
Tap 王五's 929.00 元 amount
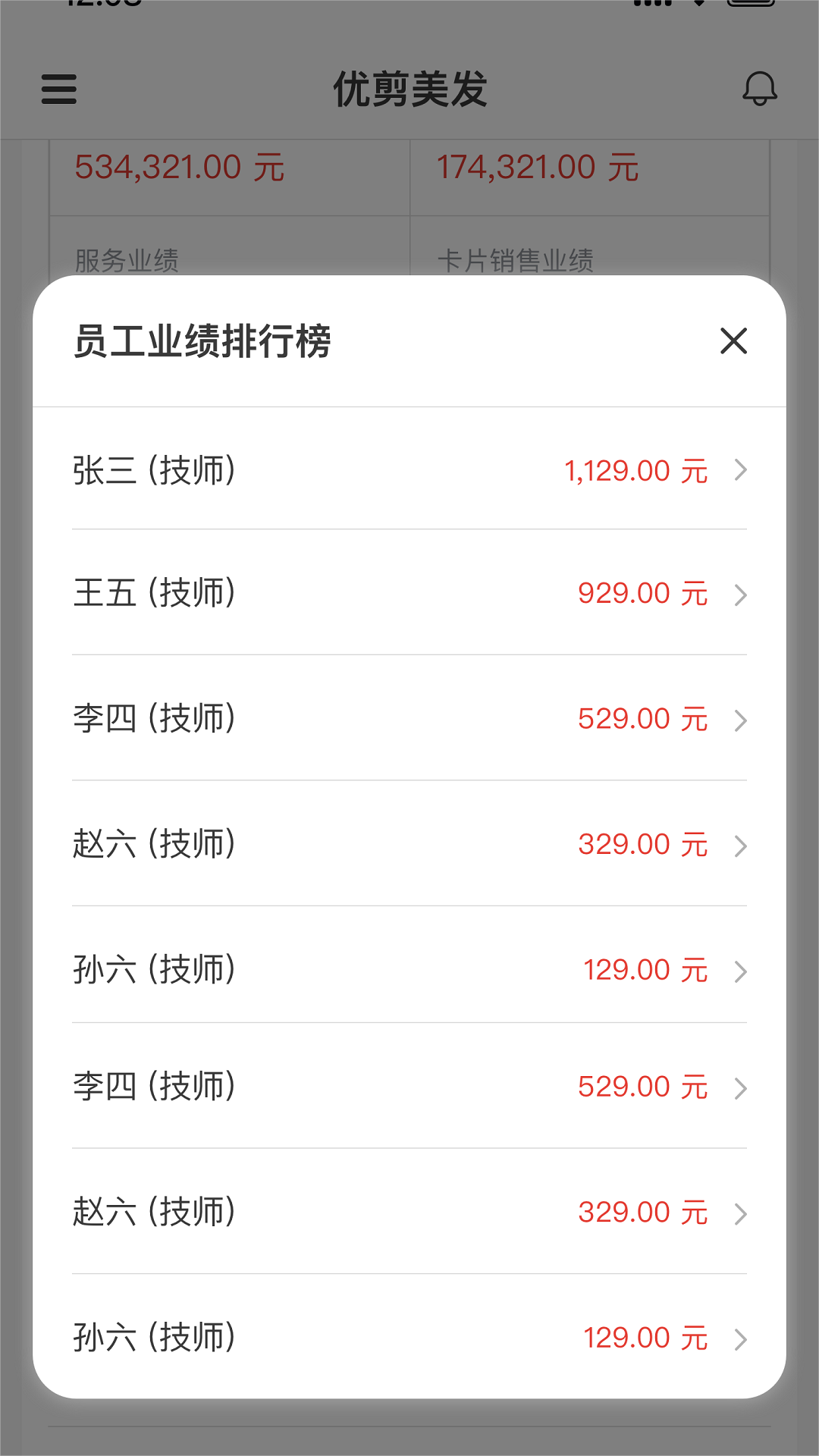[642, 594]
